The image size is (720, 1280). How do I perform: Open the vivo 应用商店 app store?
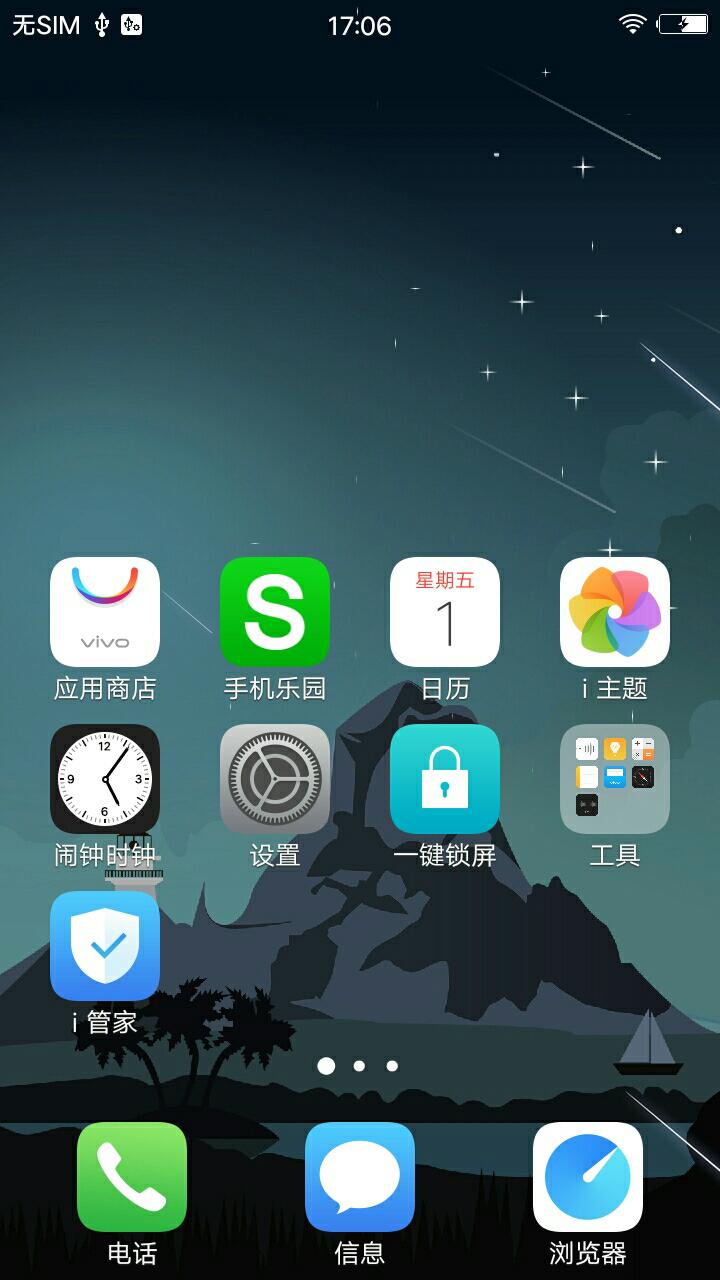tap(105, 612)
